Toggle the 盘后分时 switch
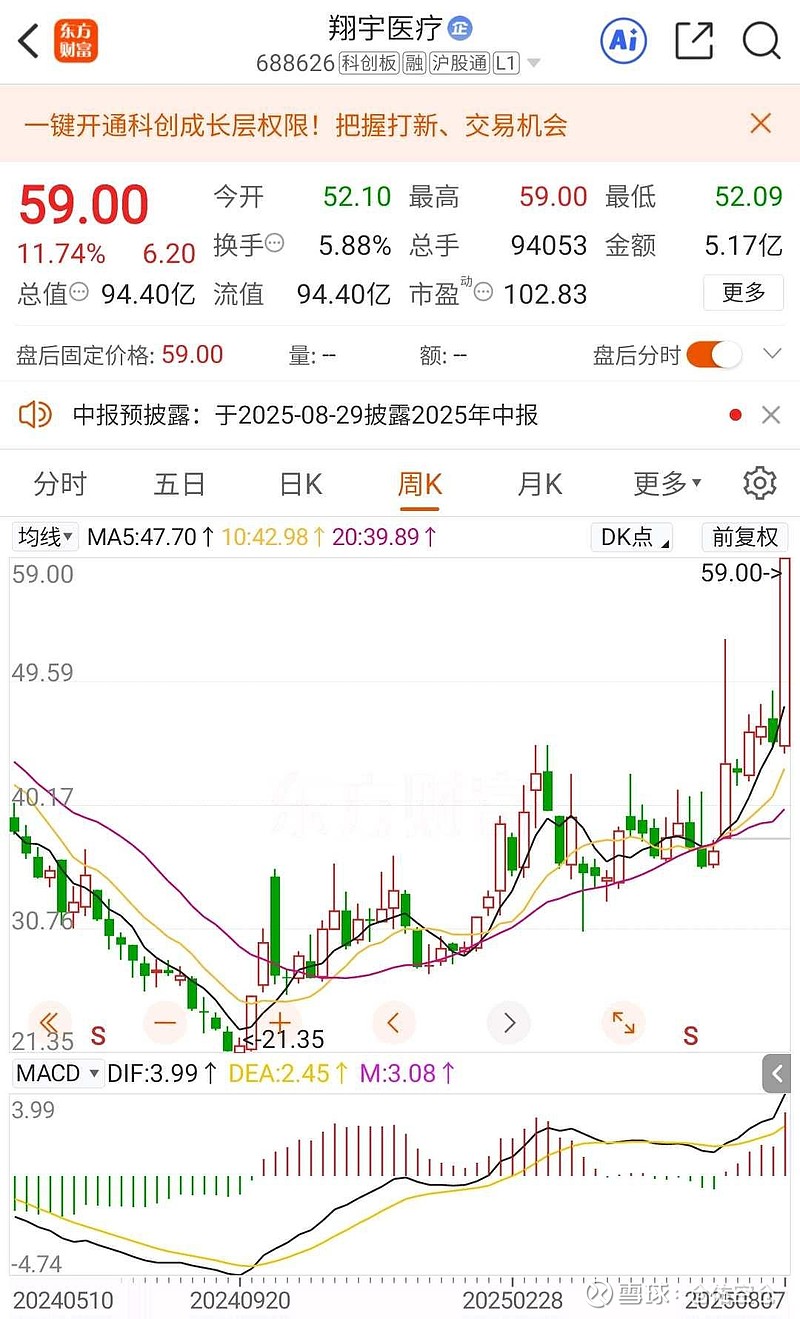This screenshot has width=800, height=1319. click(714, 354)
